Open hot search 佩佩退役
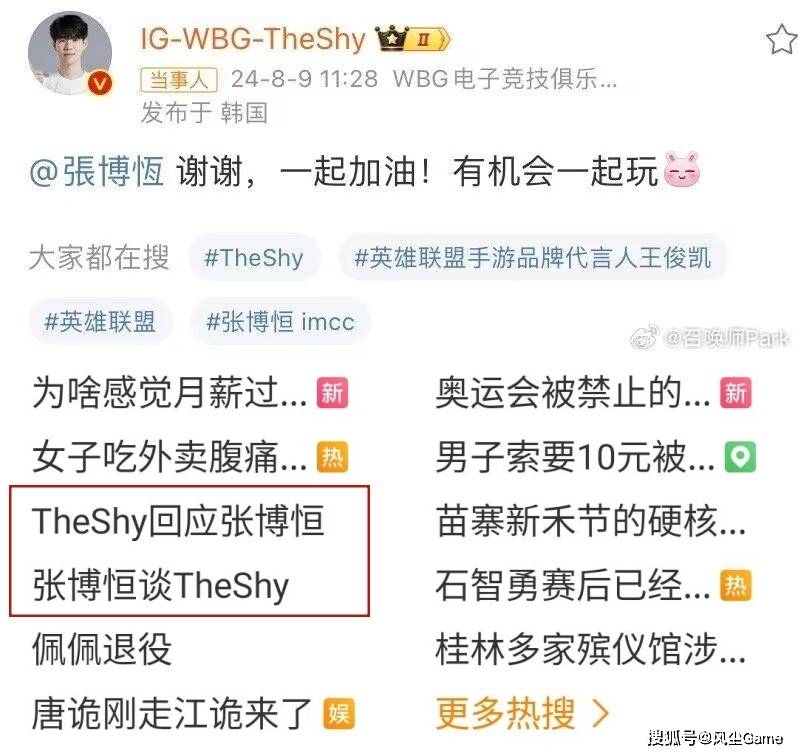Image resolution: width=798 pixels, height=755 pixels. [102, 649]
